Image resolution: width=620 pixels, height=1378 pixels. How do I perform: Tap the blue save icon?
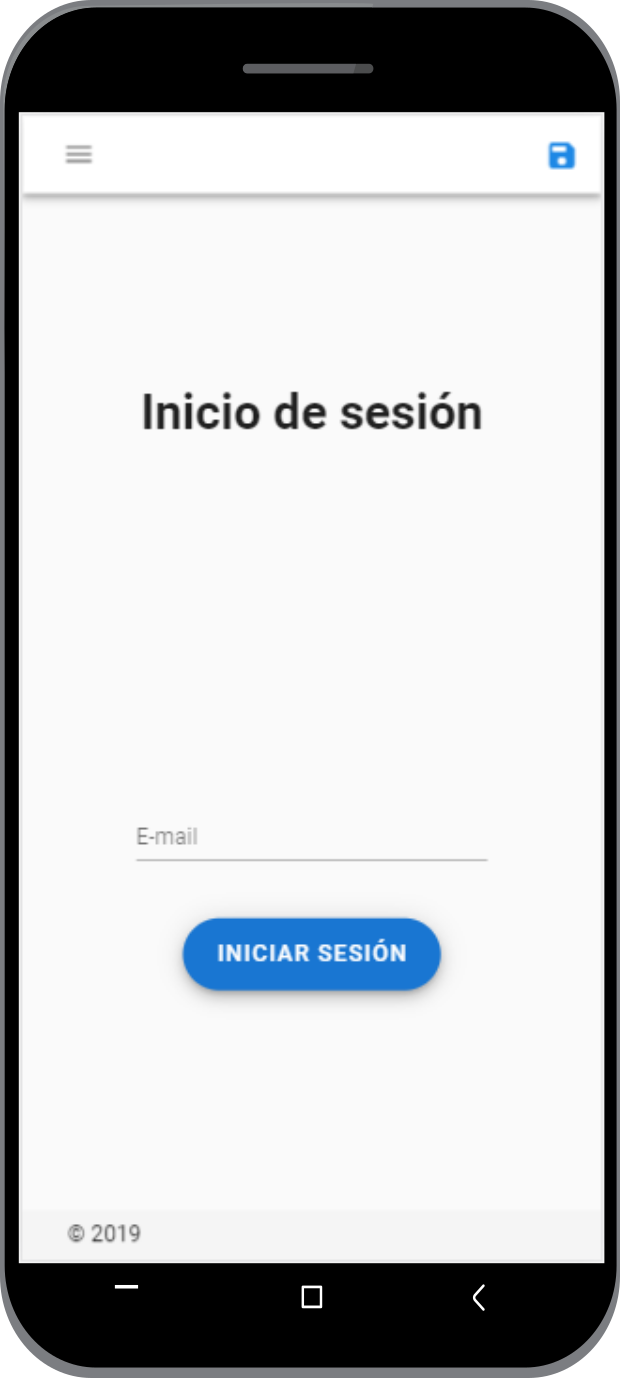(562, 155)
